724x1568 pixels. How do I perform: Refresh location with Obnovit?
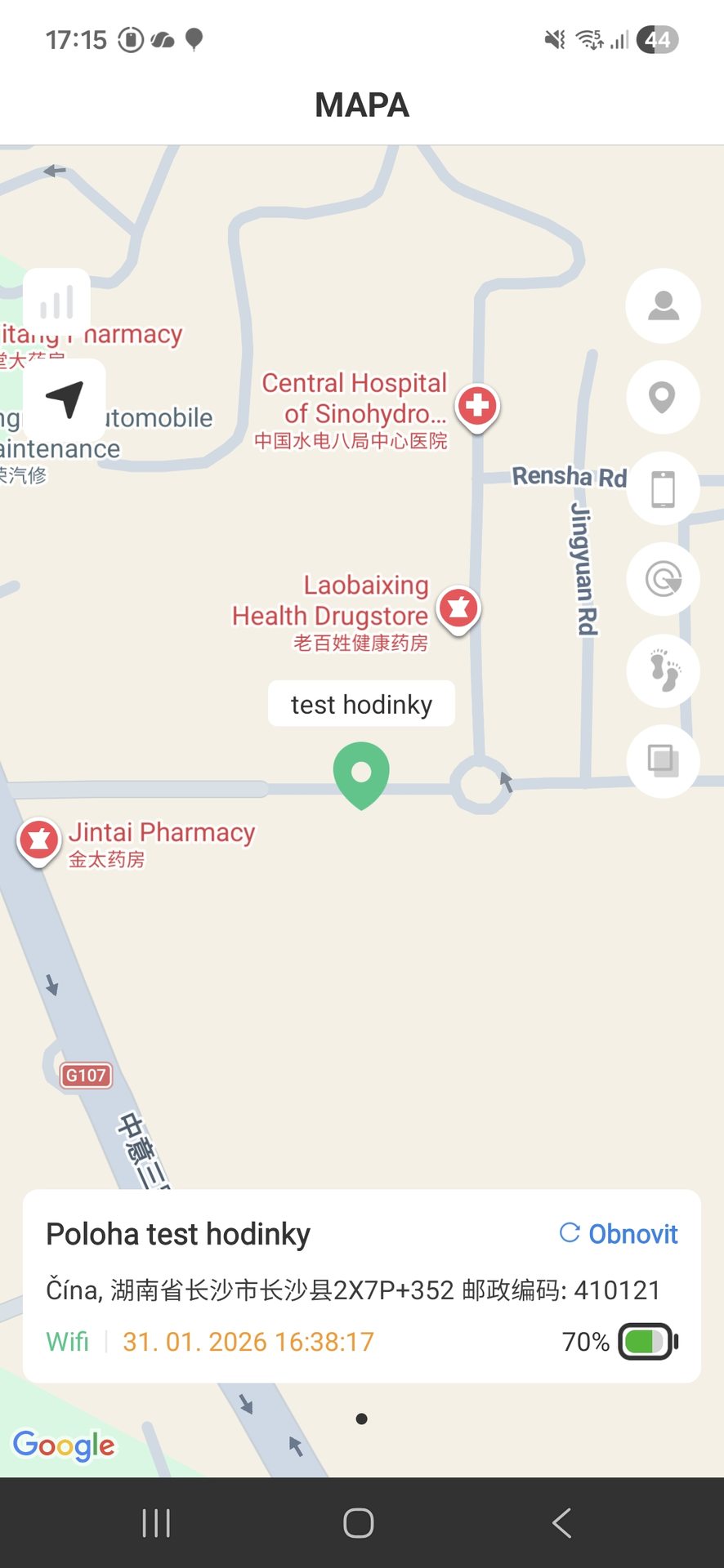(619, 1233)
